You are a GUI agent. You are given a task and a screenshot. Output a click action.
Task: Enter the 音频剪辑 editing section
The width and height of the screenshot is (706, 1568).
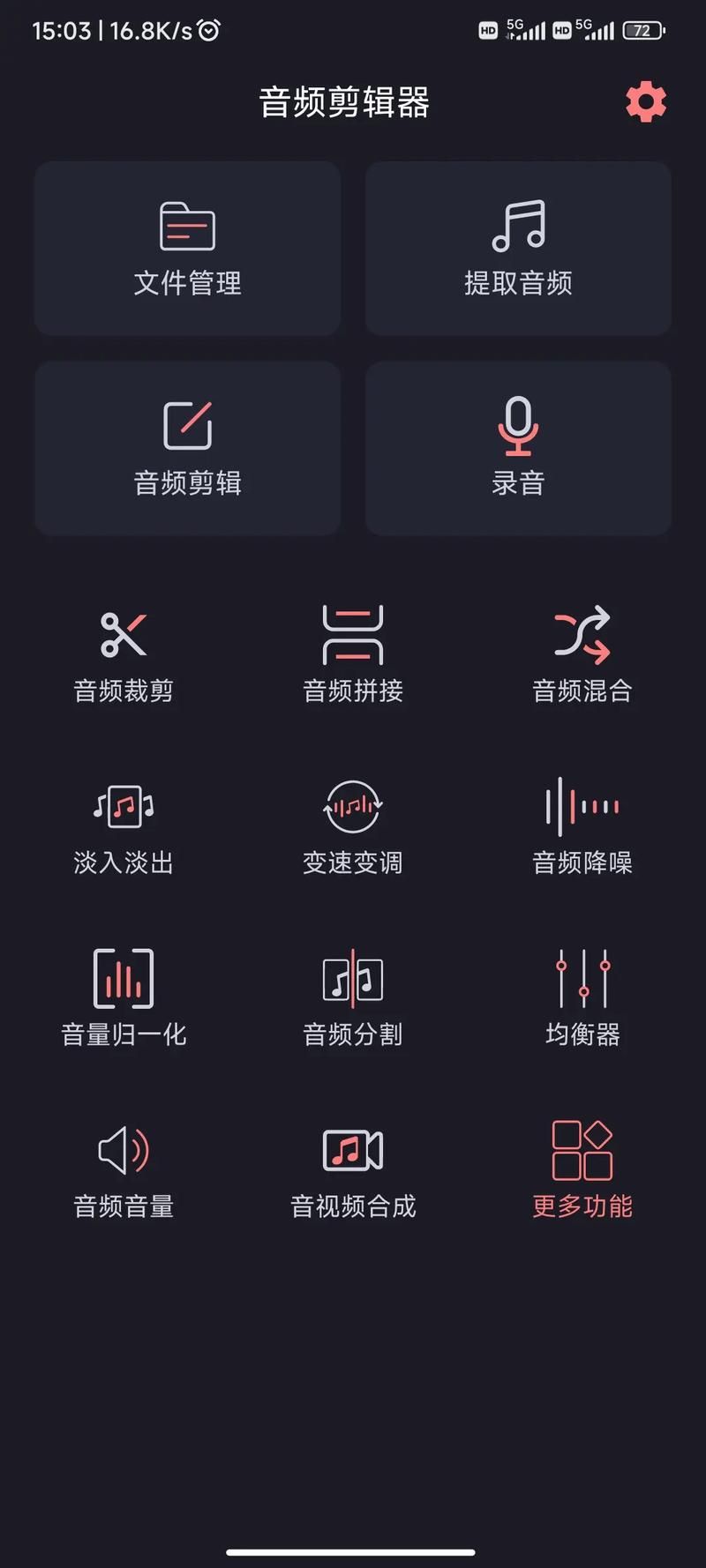(x=186, y=445)
